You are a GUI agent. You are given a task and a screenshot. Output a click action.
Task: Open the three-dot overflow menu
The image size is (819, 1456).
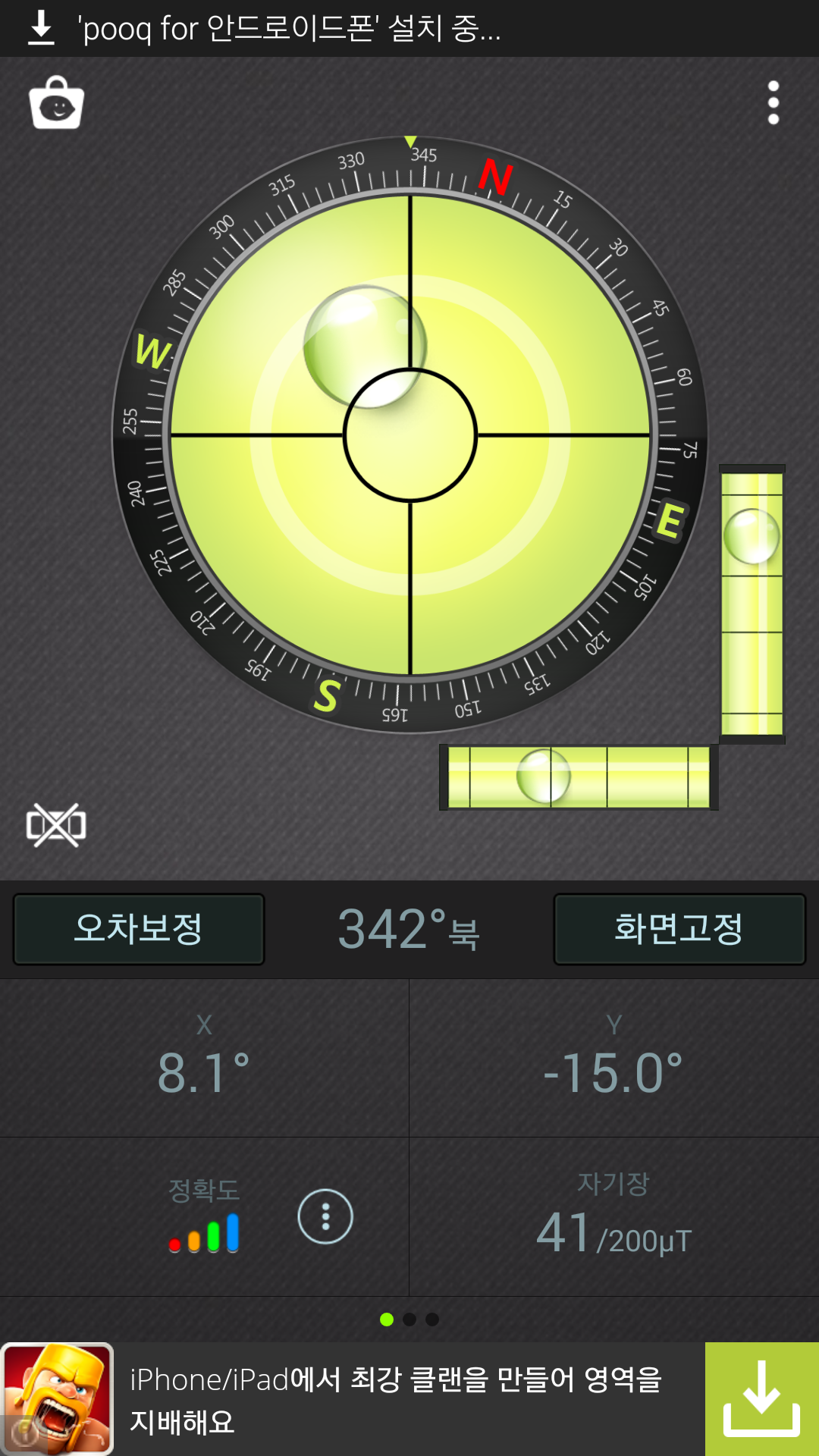click(x=773, y=102)
